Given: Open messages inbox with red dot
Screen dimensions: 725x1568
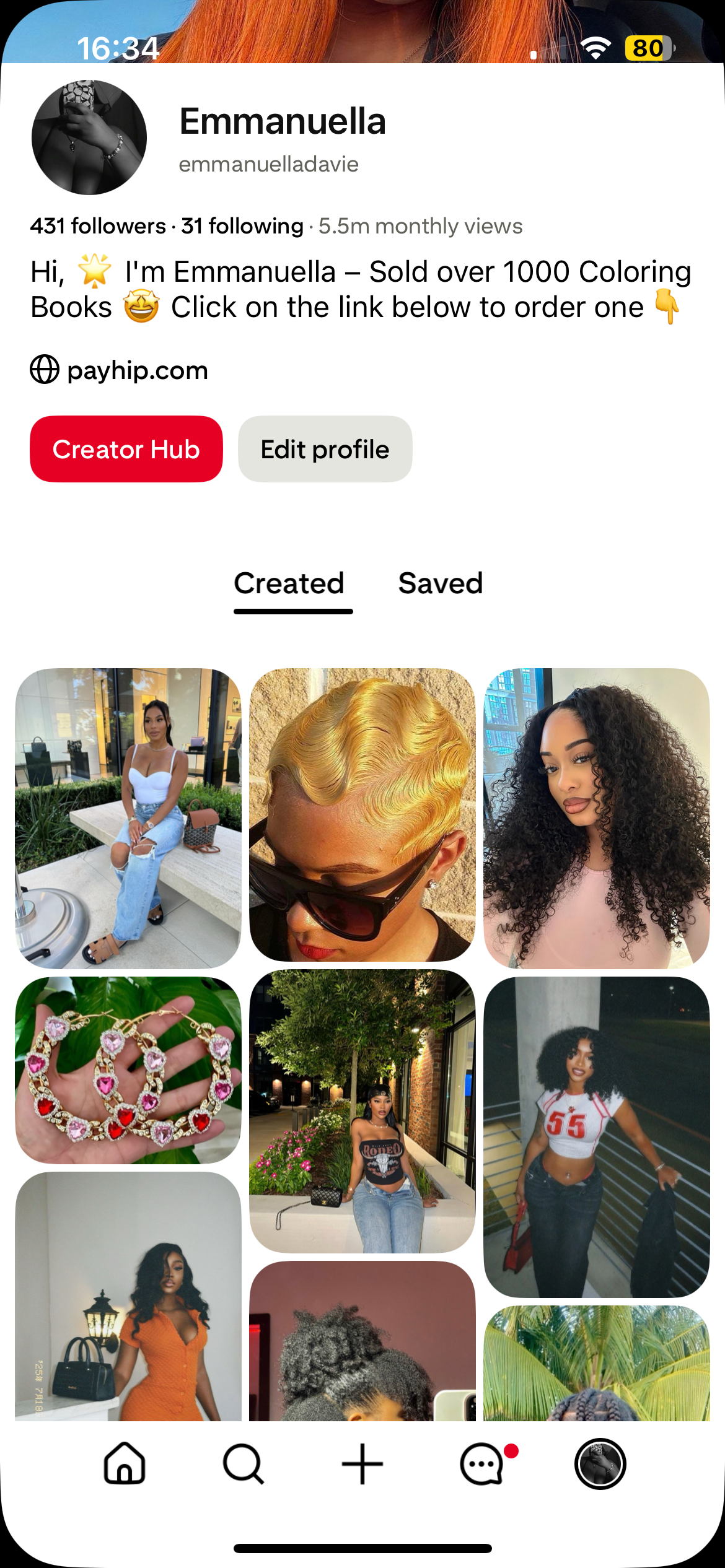Looking at the screenshot, I should point(483,1464).
